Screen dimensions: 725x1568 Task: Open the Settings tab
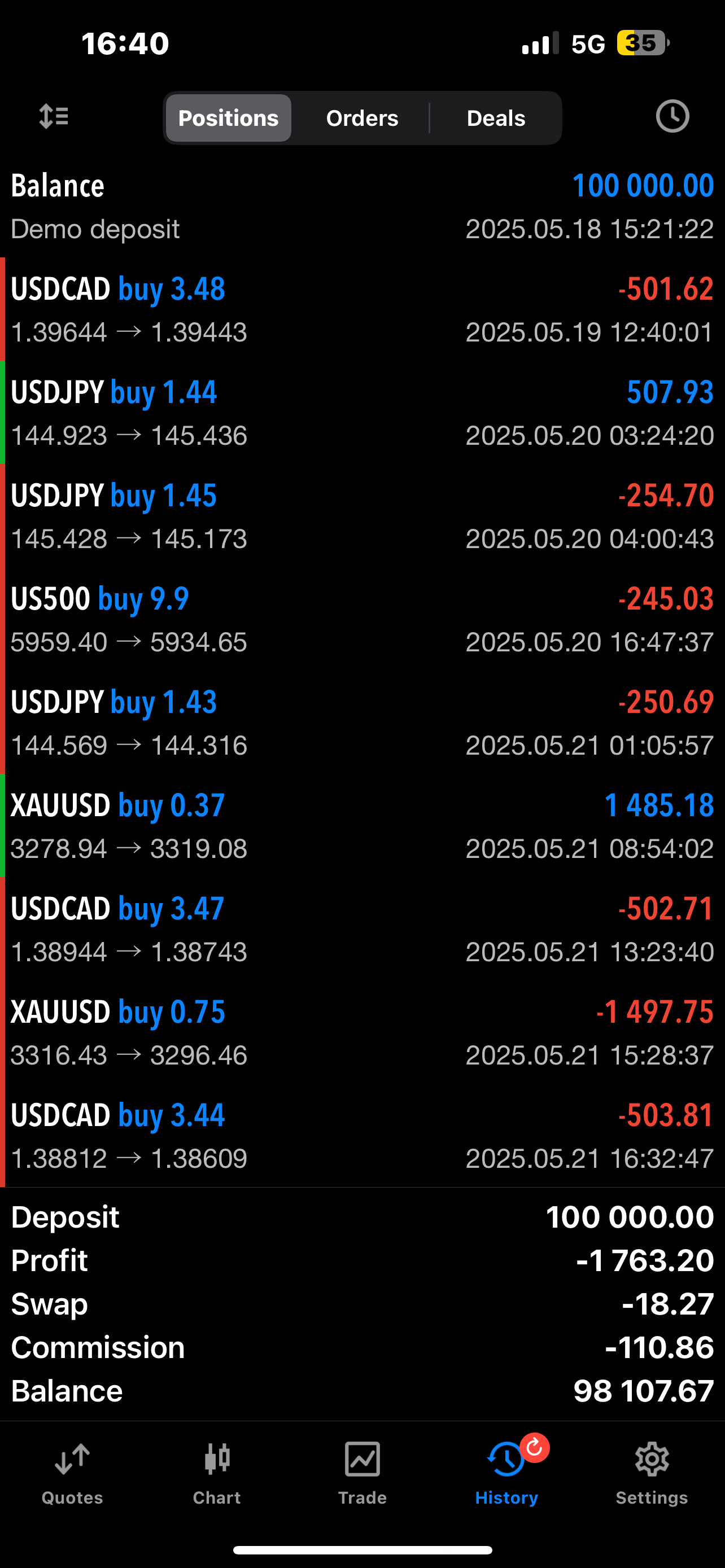652,1473
